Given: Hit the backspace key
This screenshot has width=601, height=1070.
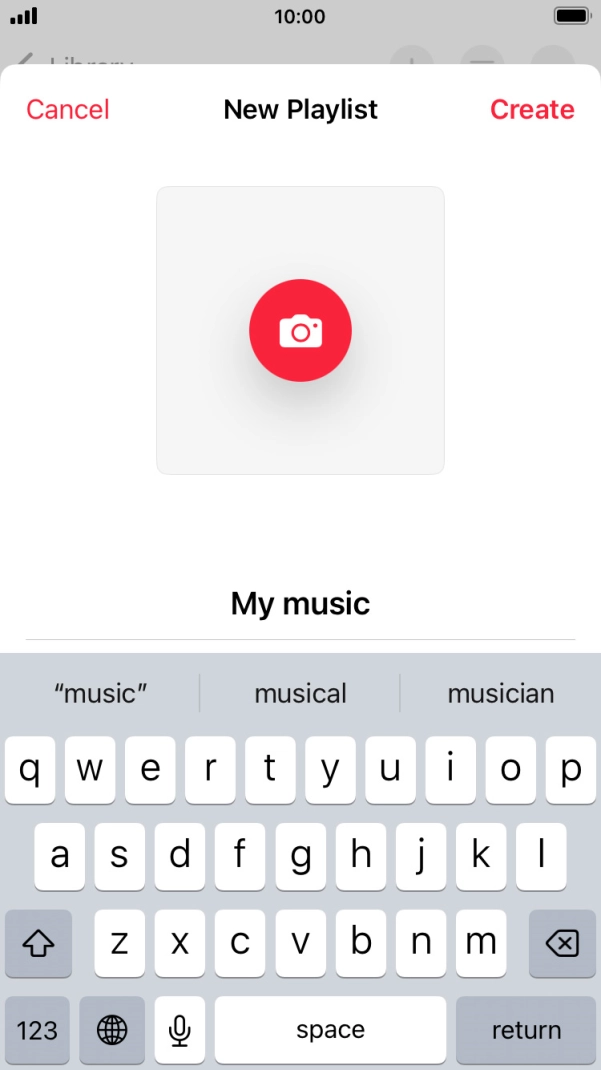Looking at the screenshot, I should click(x=562, y=943).
